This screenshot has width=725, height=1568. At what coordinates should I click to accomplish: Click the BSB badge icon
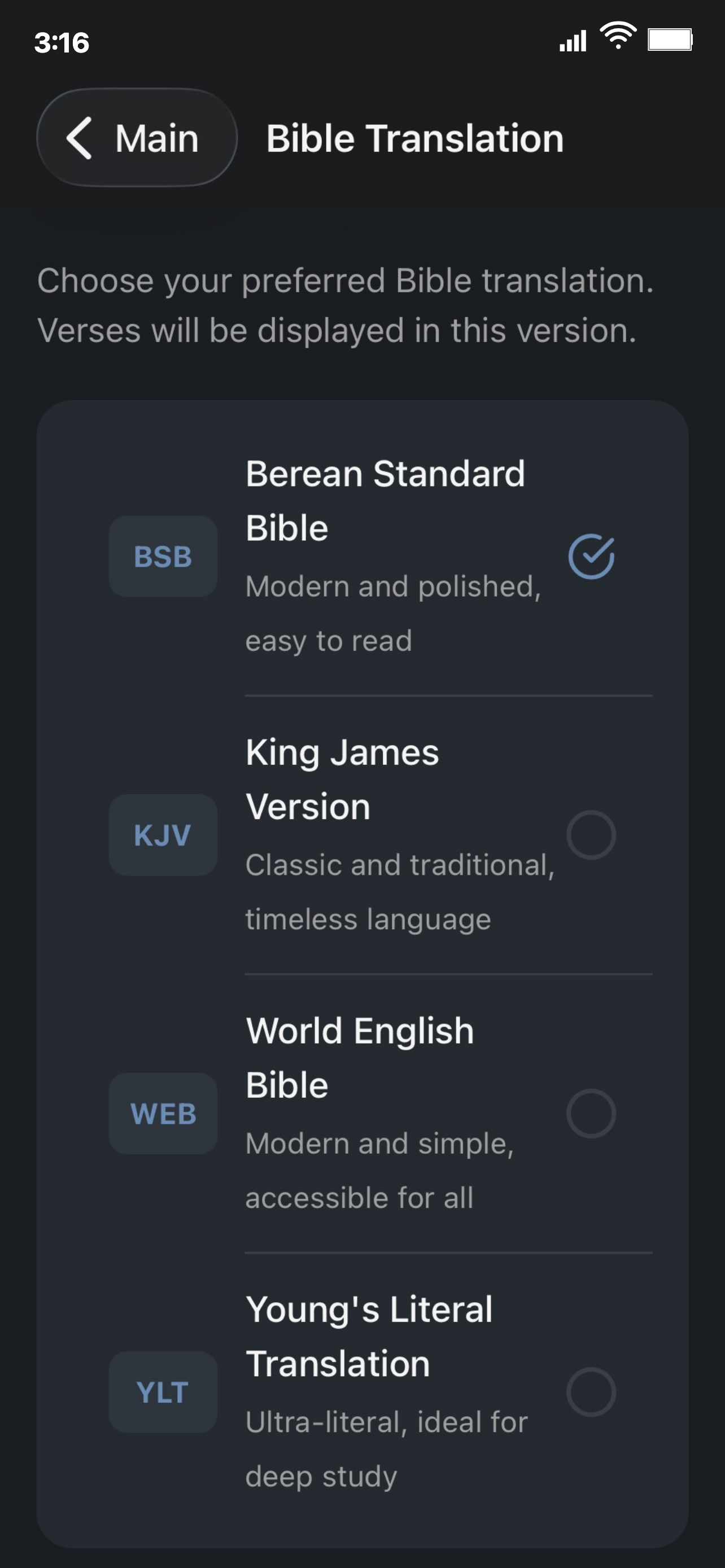(x=162, y=556)
